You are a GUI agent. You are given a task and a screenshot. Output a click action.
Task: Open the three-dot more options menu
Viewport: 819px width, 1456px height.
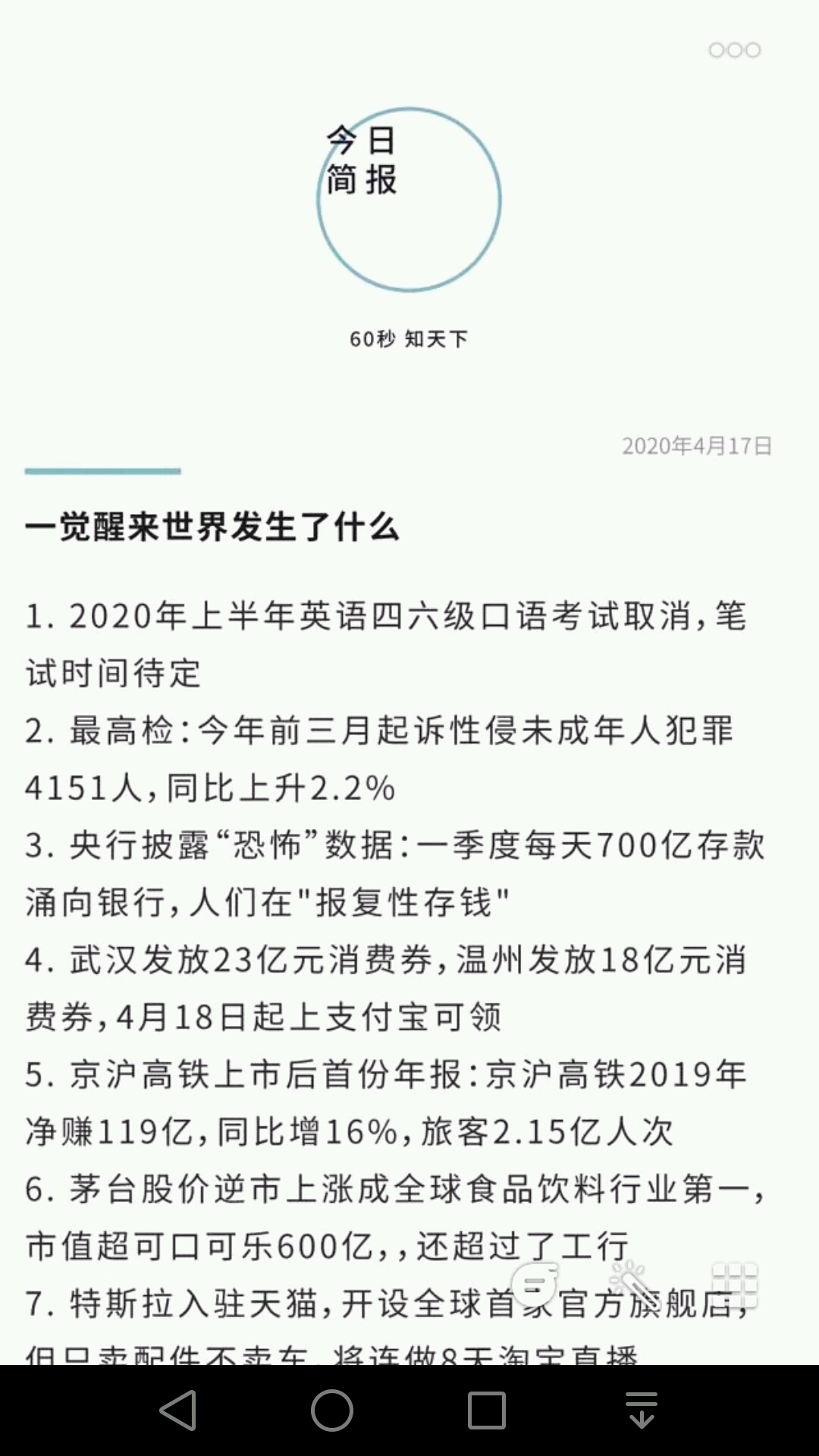(734, 50)
